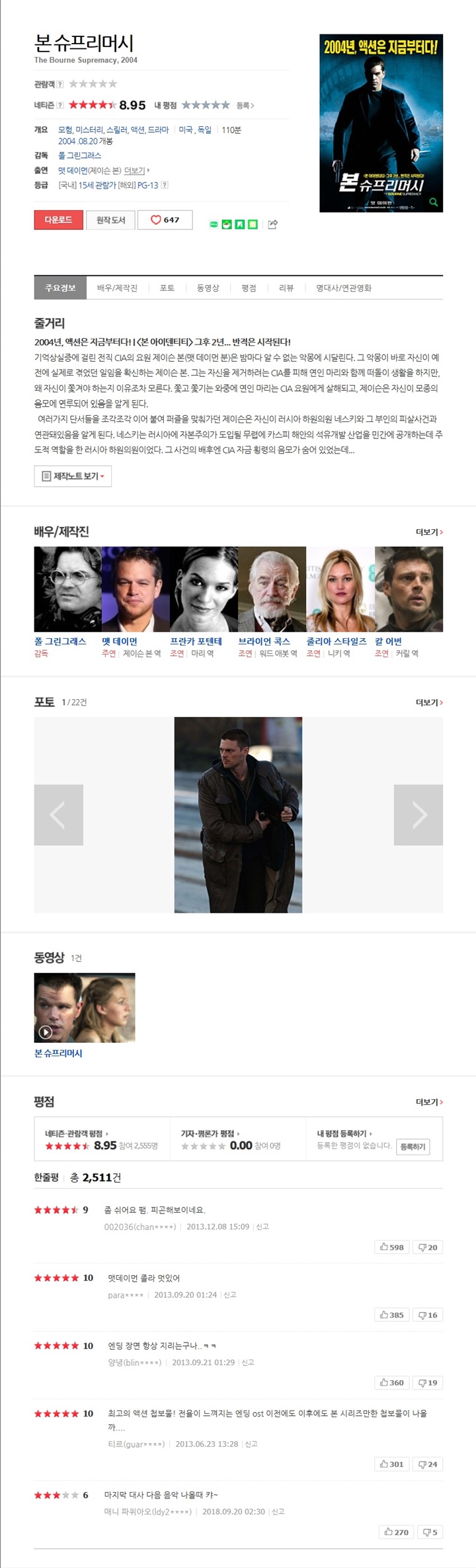The height and width of the screenshot is (1568, 476).
Task: Switch to the 포토 tab
Action: tap(167, 288)
